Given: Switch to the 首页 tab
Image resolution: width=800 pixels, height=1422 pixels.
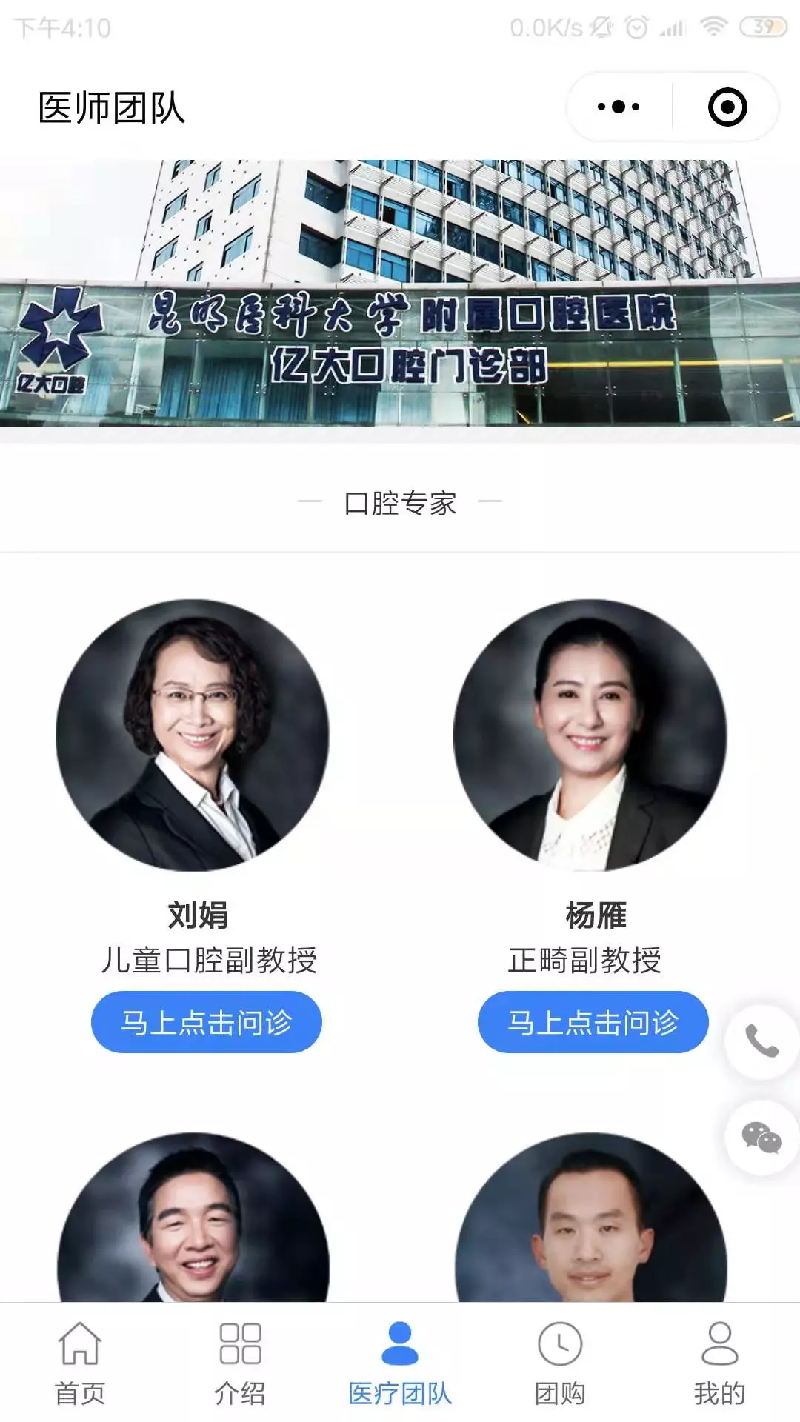Looking at the screenshot, I should pos(80,1362).
